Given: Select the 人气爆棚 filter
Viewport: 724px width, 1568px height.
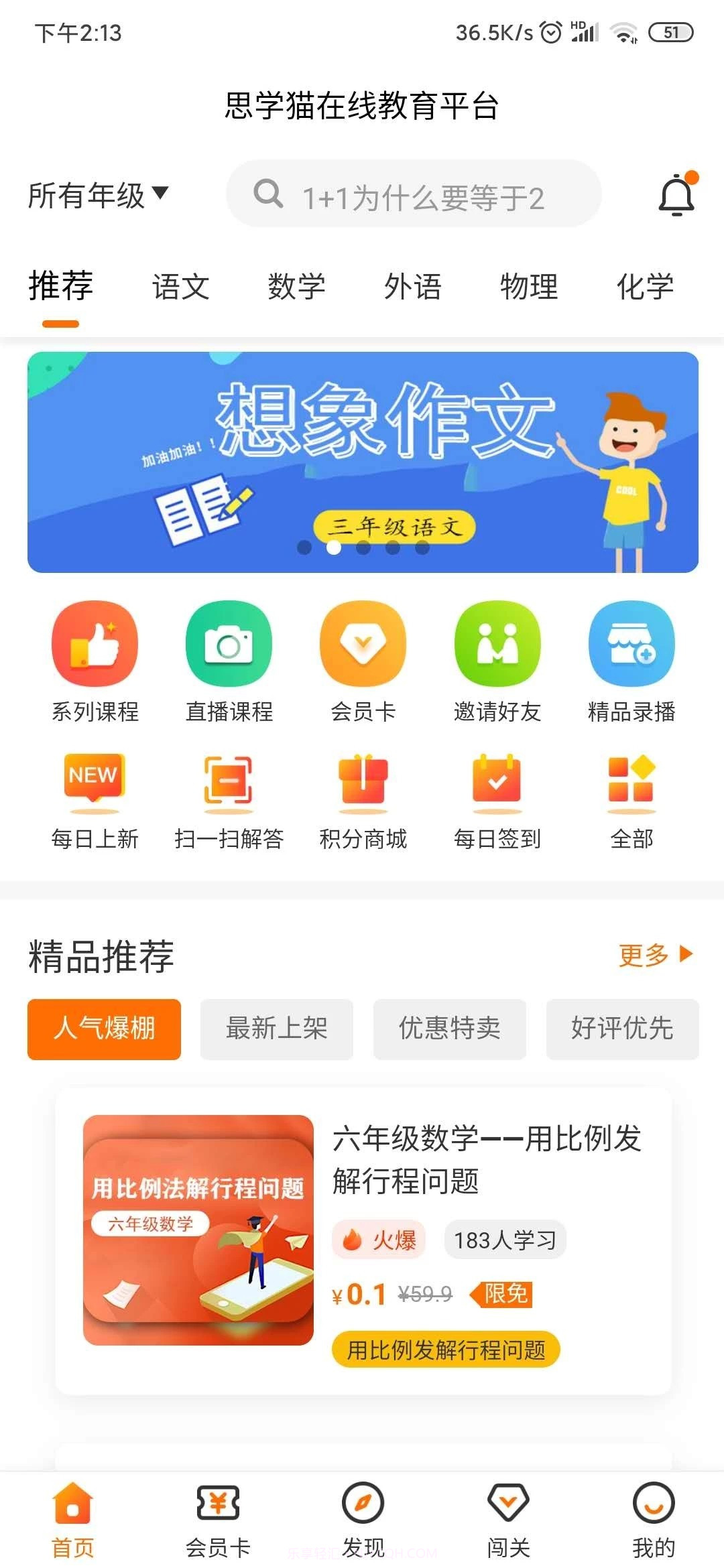Looking at the screenshot, I should (x=104, y=1030).
